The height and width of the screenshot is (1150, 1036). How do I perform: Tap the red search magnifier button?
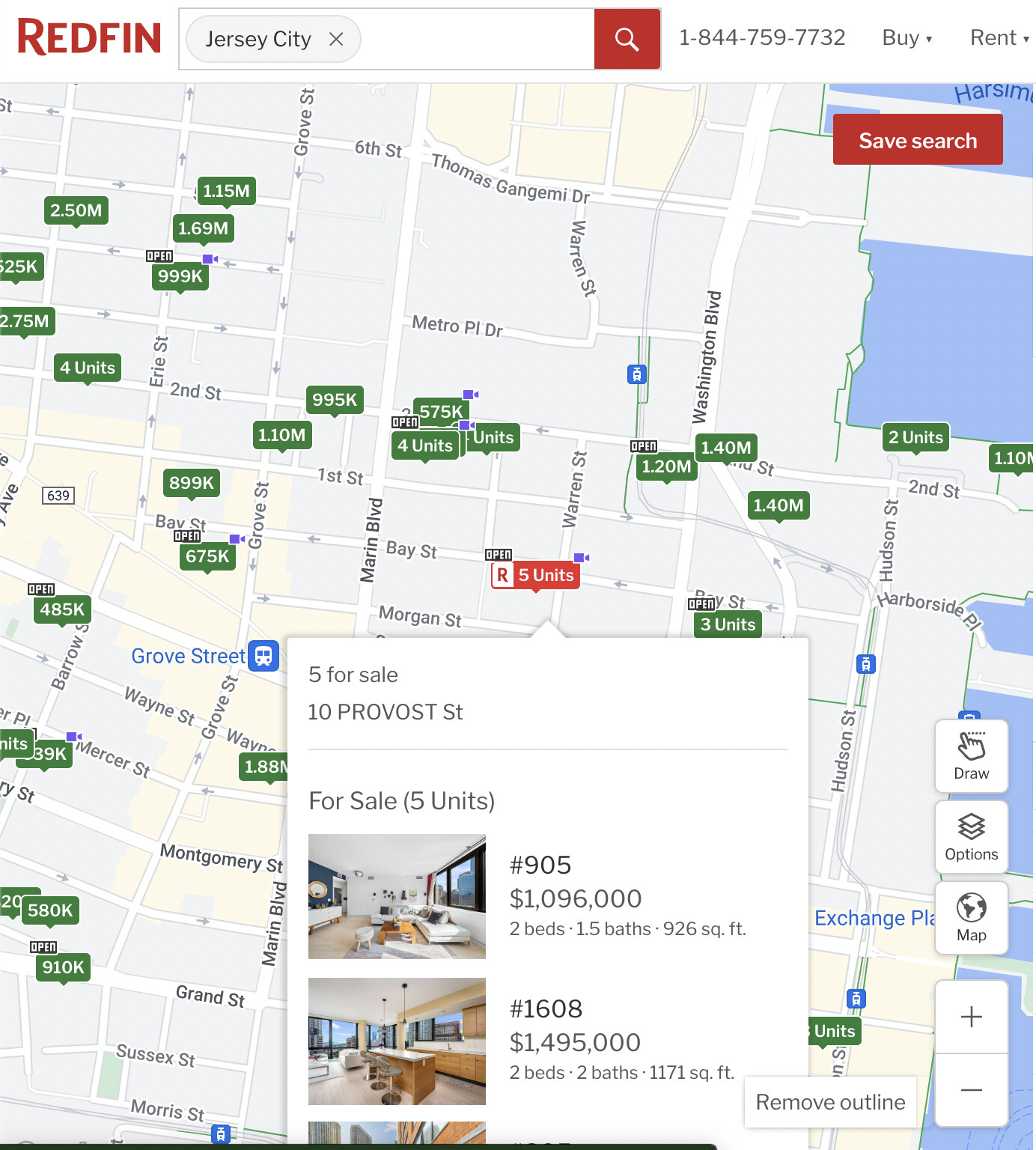click(627, 39)
